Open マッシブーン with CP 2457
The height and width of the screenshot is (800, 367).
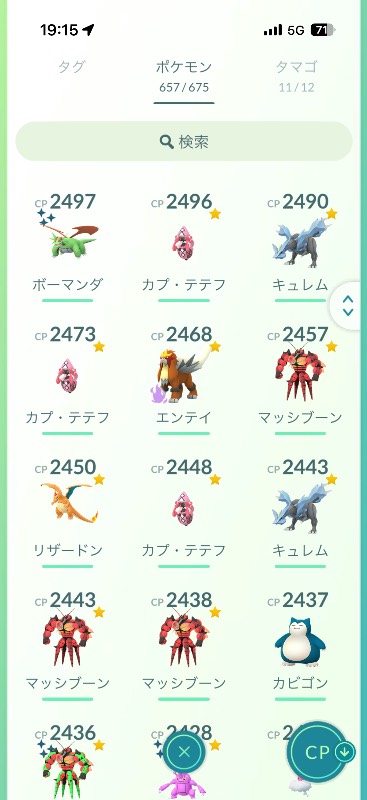click(x=300, y=380)
